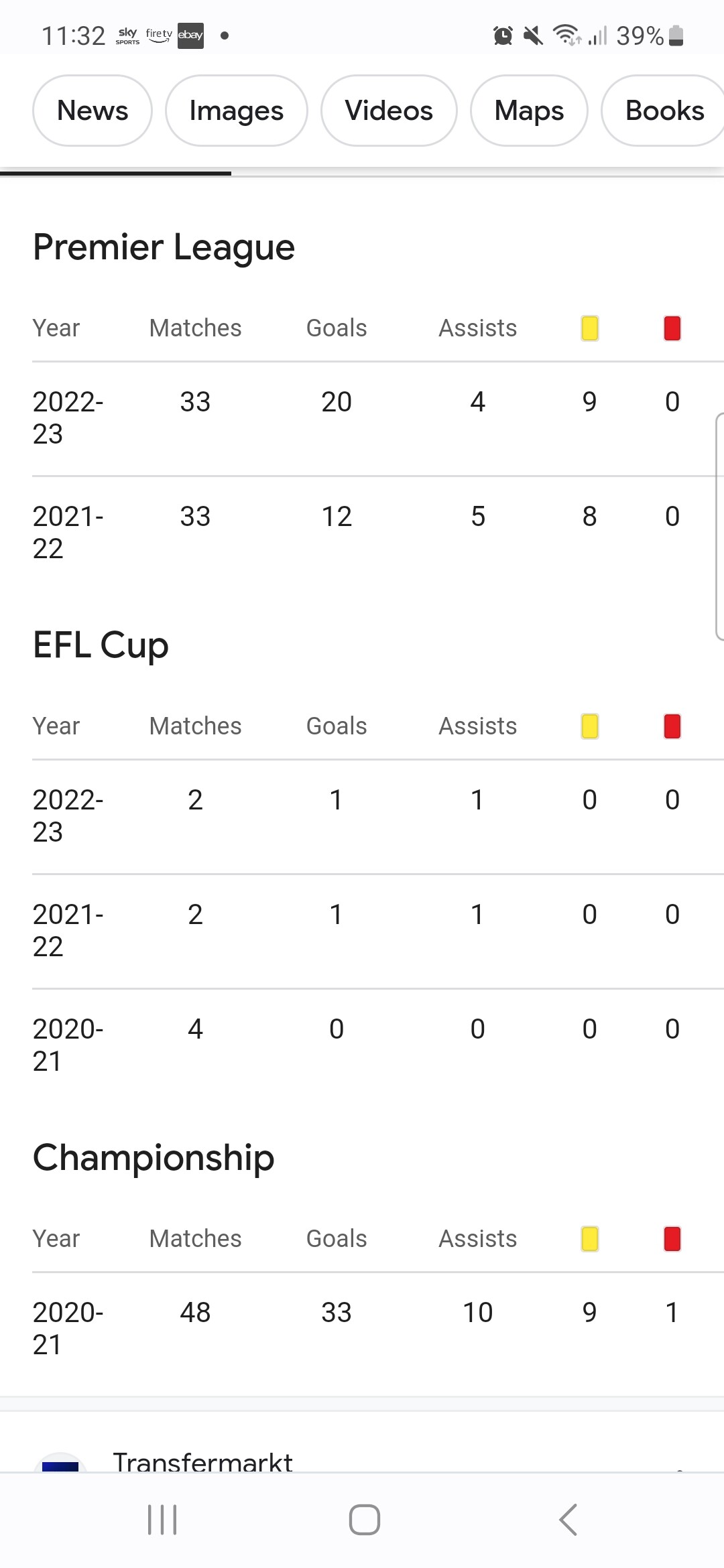
Task: Go back using the system back button
Action: click(x=568, y=1519)
